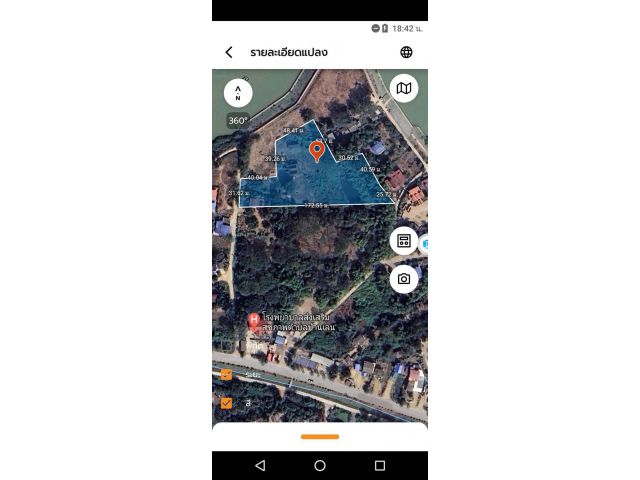Expand the bottom sheet handle

pos(320,436)
